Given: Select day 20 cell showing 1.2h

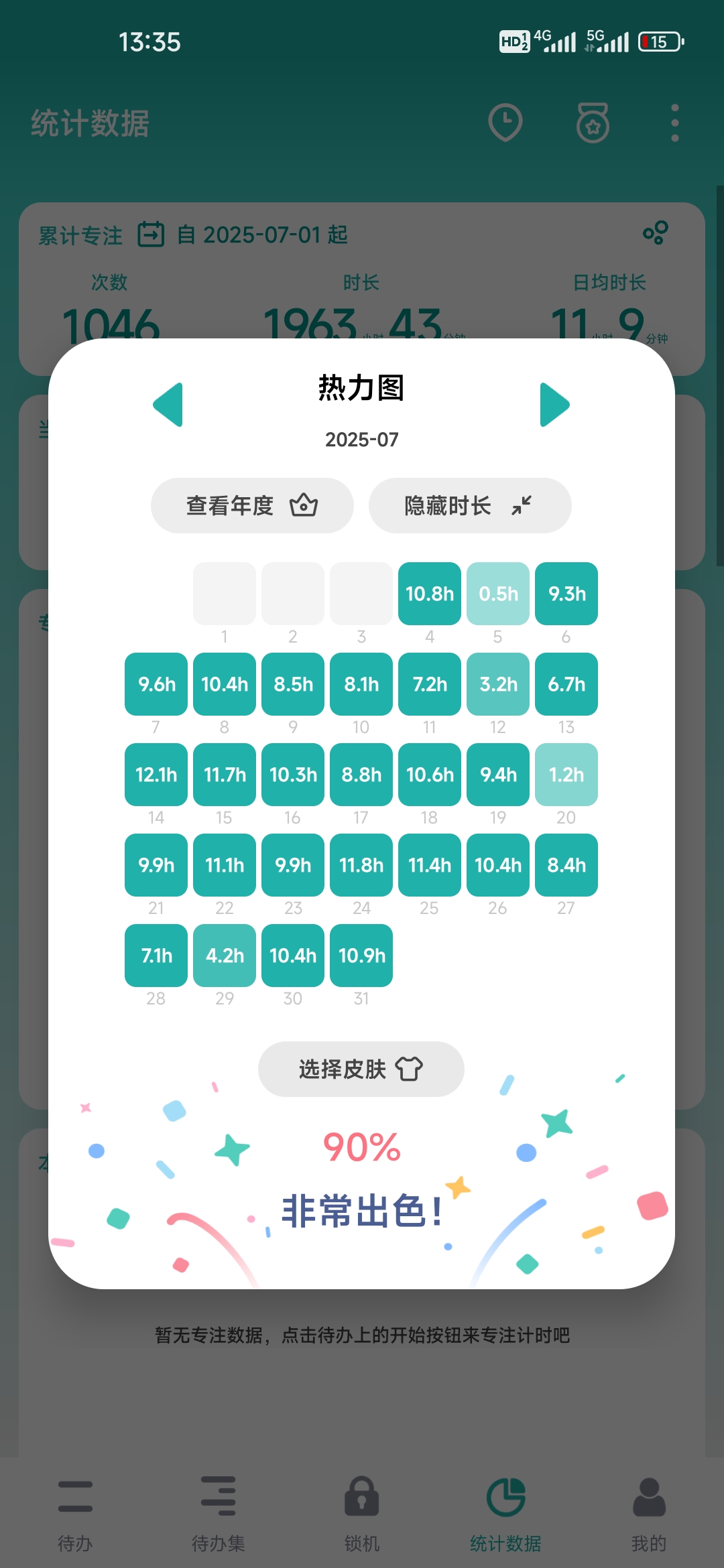Looking at the screenshot, I should click(566, 775).
